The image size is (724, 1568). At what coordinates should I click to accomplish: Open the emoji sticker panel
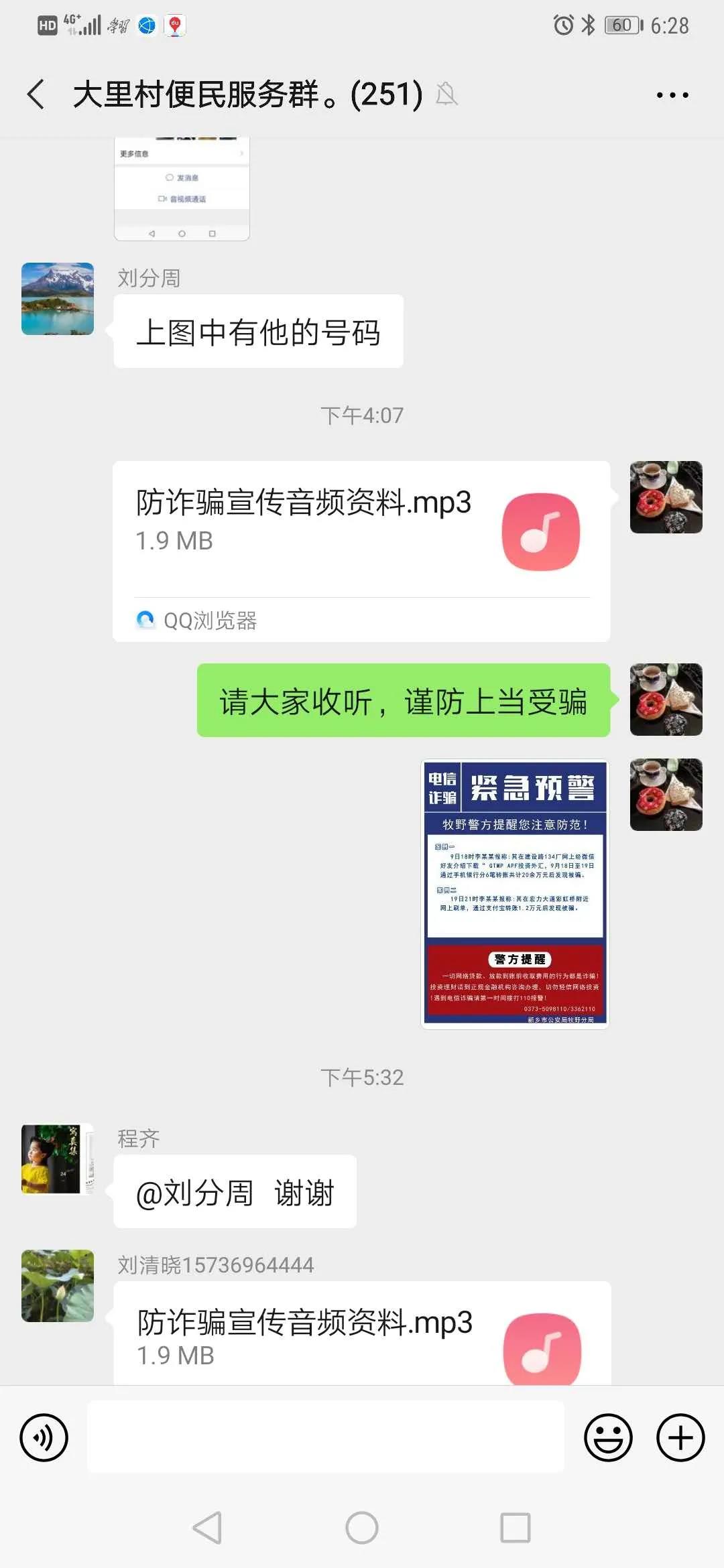tap(608, 1438)
